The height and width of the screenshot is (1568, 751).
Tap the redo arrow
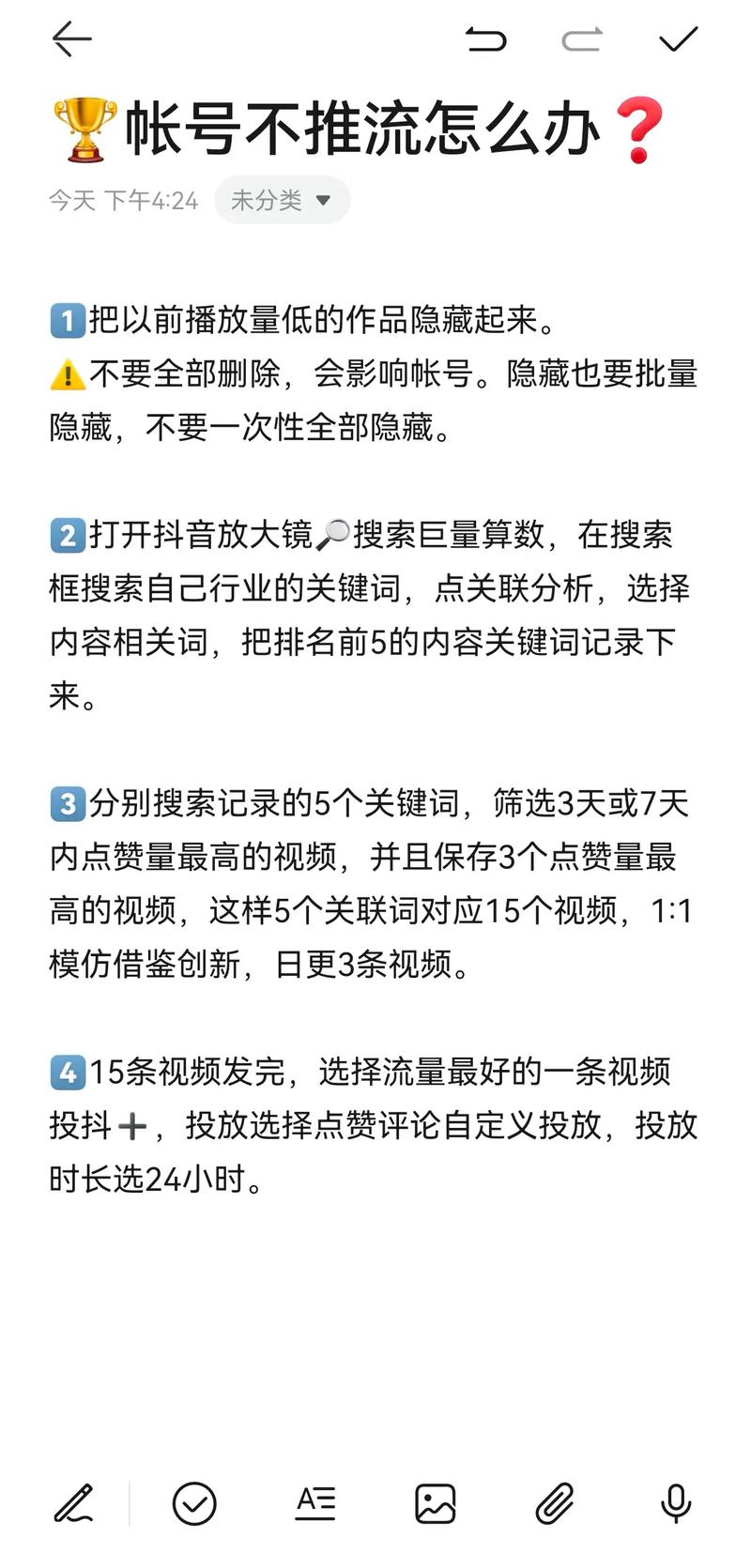[x=582, y=39]
